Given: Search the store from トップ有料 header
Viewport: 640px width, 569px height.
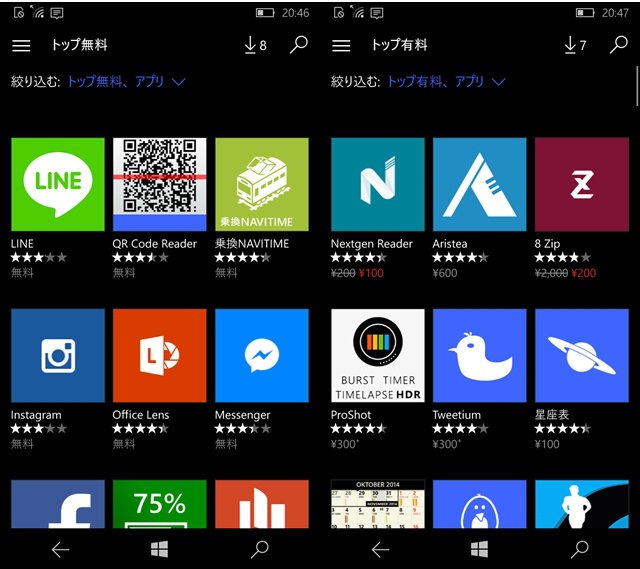Looking at the screenshot, I should click(618, 46).
